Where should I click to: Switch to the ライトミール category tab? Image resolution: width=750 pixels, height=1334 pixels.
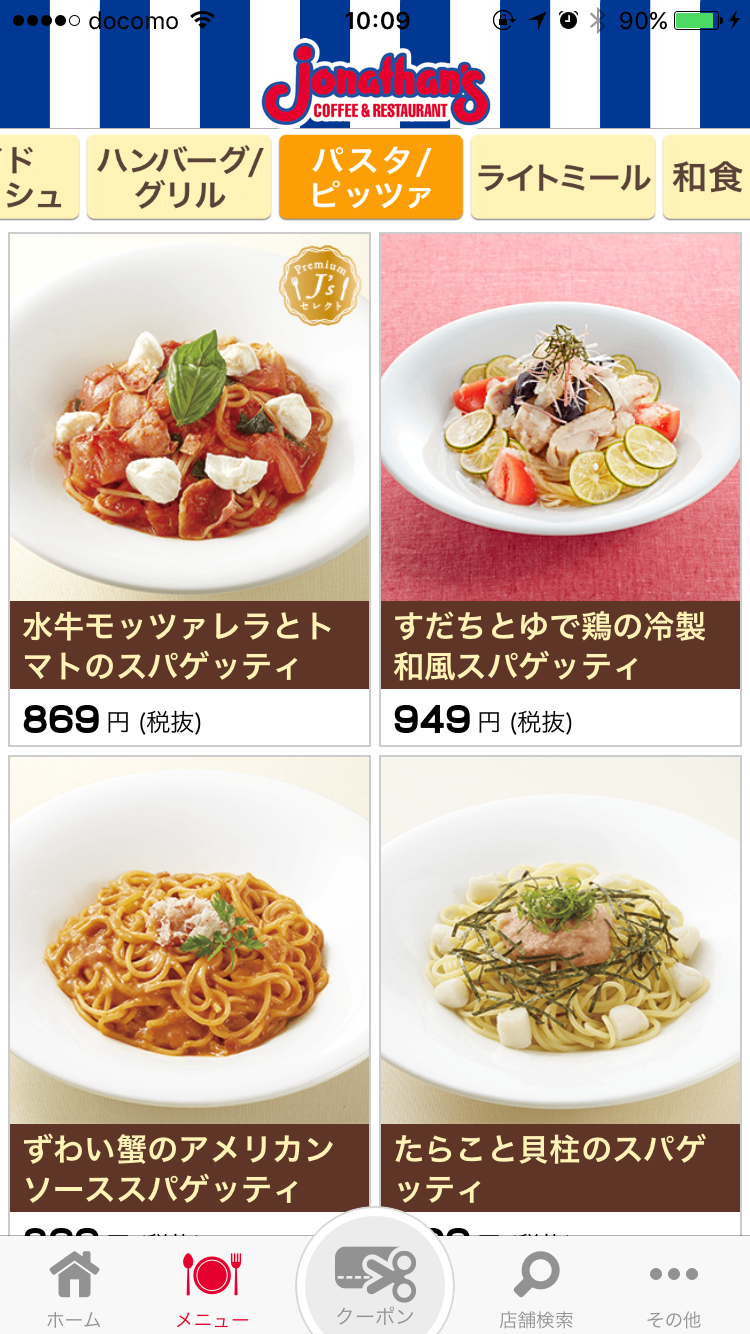563,177
